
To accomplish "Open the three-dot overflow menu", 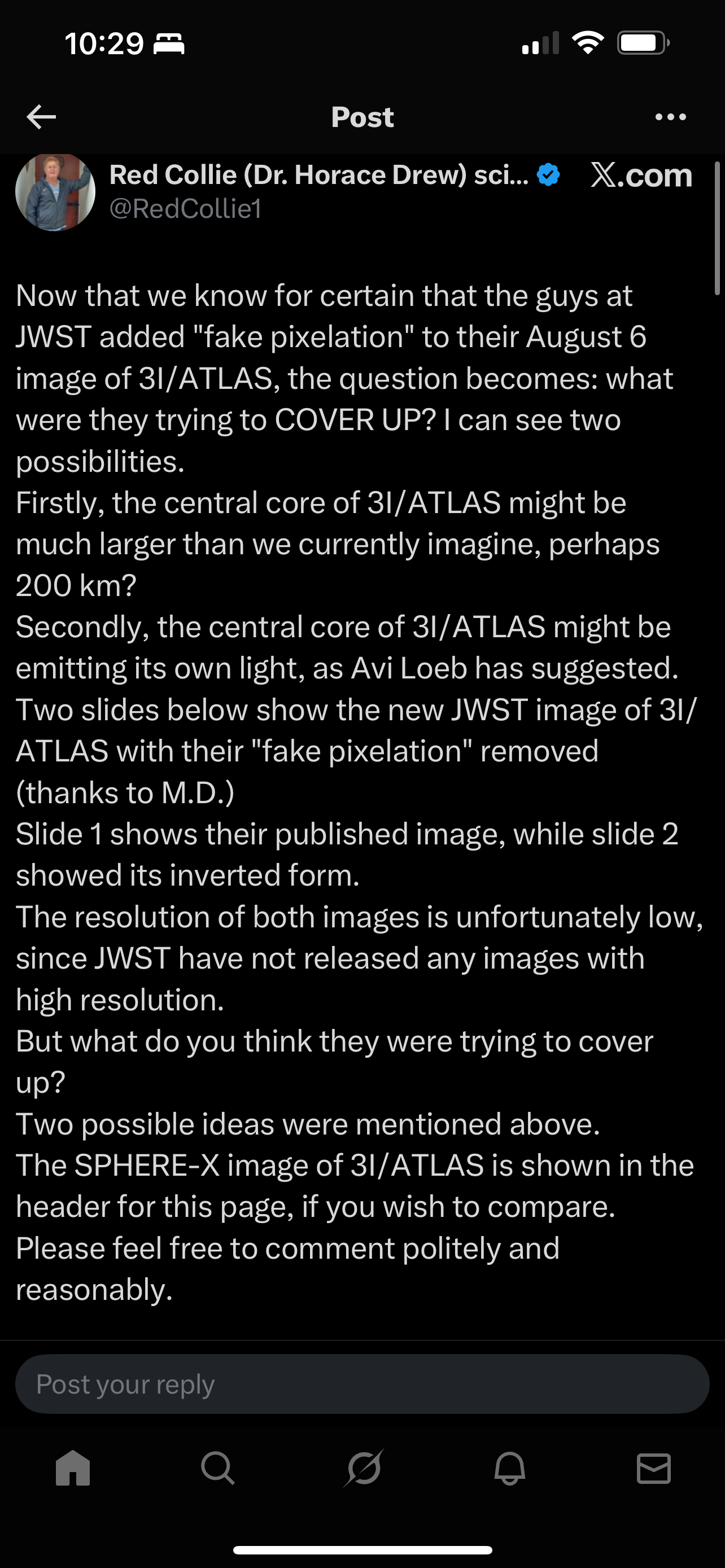I will click(670, 117).
